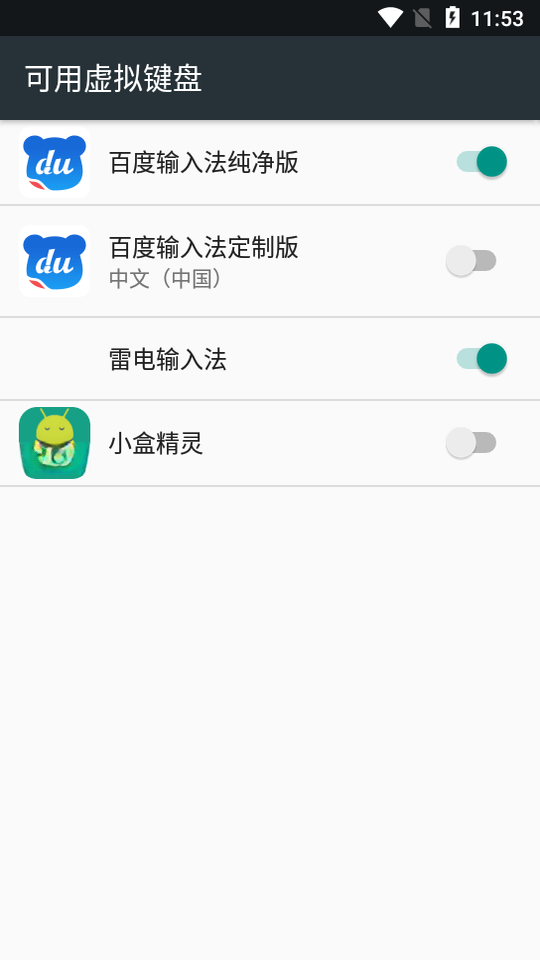Disable the 百度输入法纯净版 keyboard switch
The height and width of the screenshot is (960, 540).
pyautogui.click(x=482, y=162)
